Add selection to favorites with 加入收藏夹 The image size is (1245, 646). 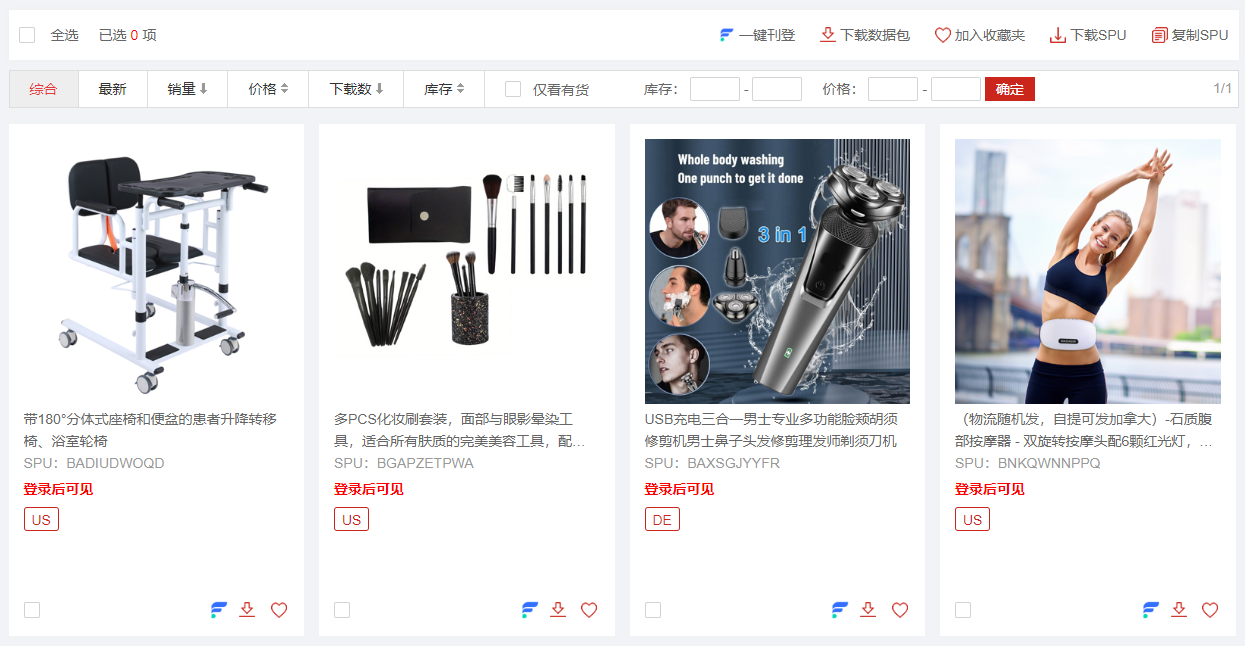tap(980, 35)
